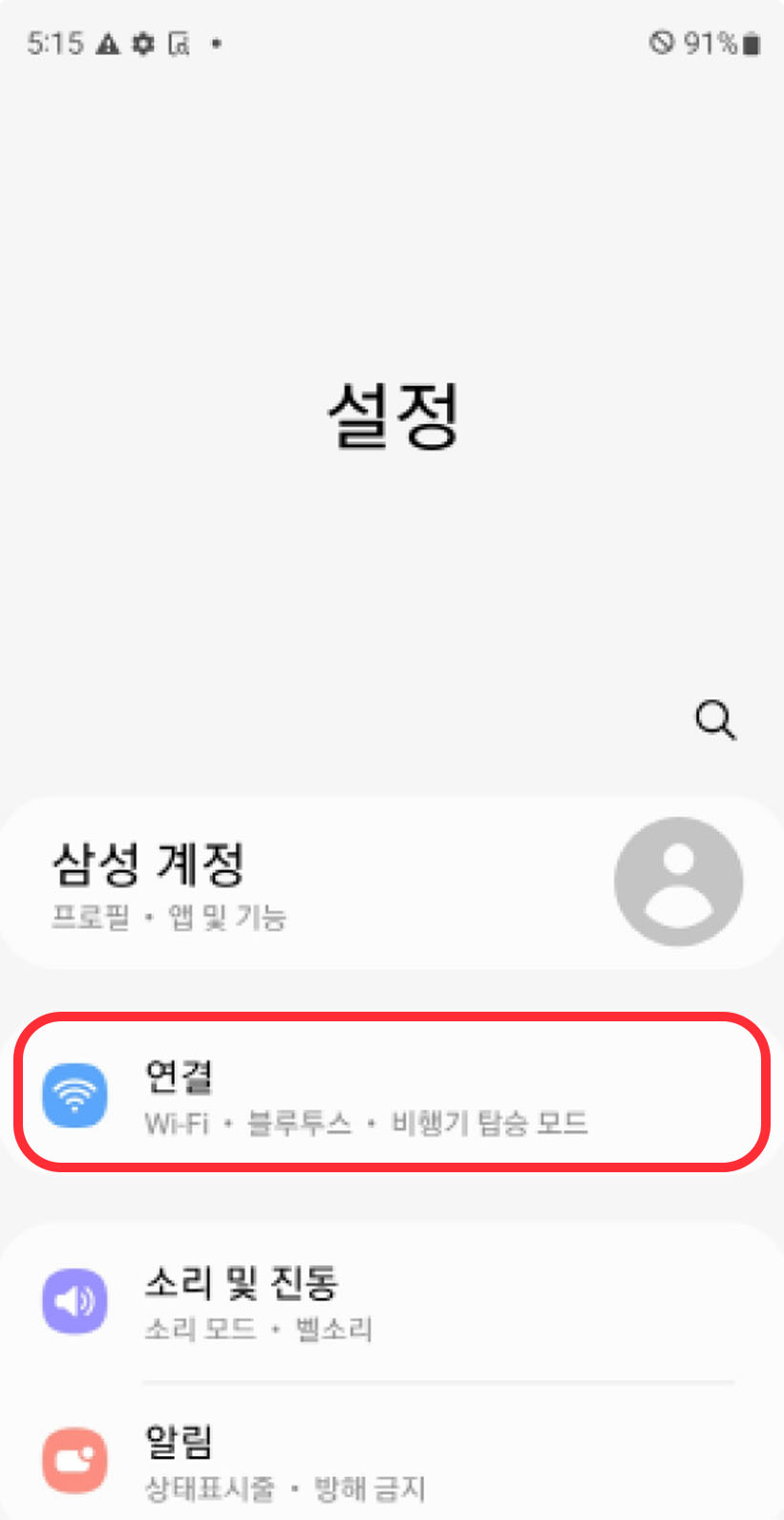The width and height of the screenshot is (784, 1520).
Task: Open the red Notifications (알림) icon
Action: (x=74, y=1459)
